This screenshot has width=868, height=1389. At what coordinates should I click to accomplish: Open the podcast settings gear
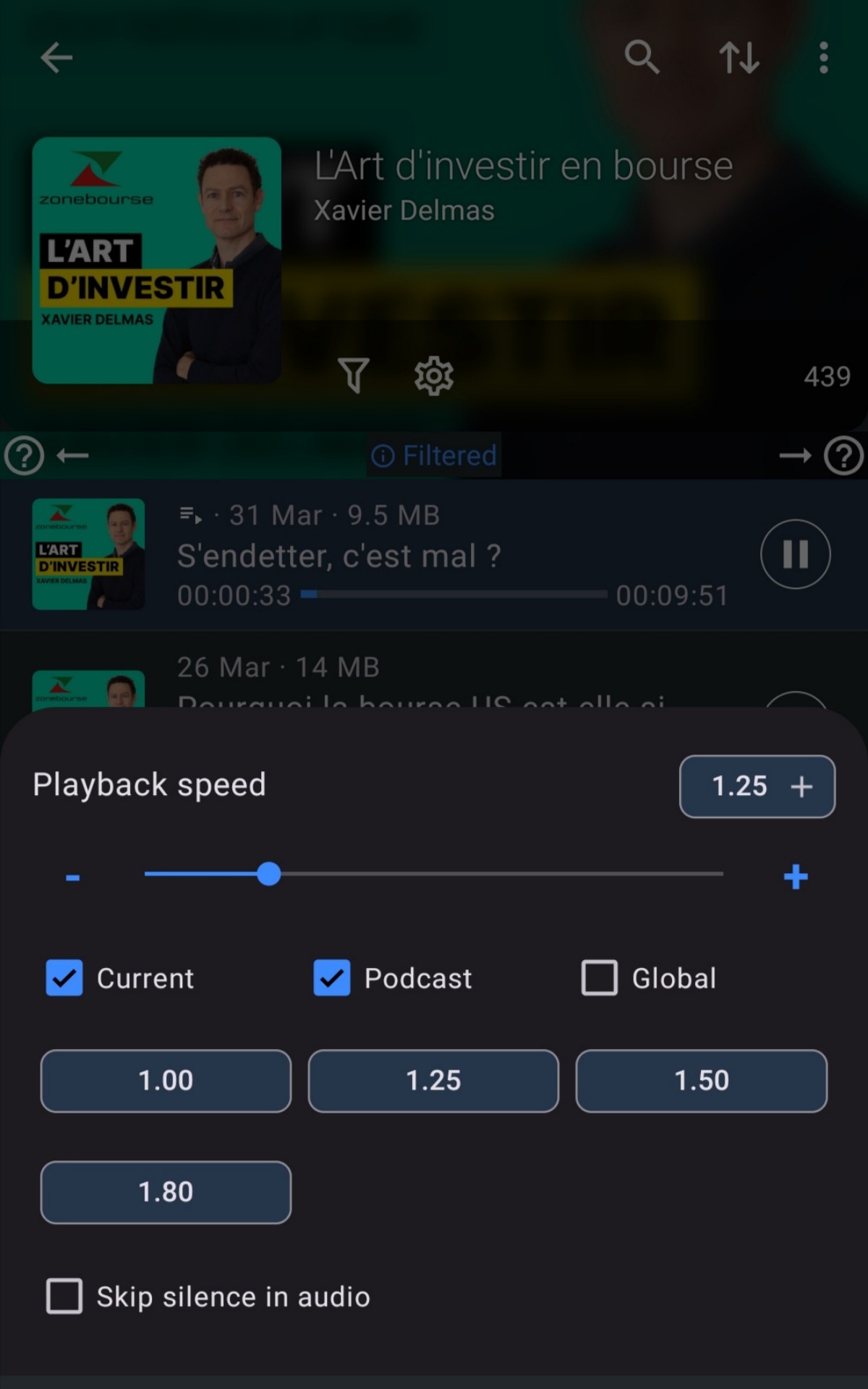(x=434, y=375)
